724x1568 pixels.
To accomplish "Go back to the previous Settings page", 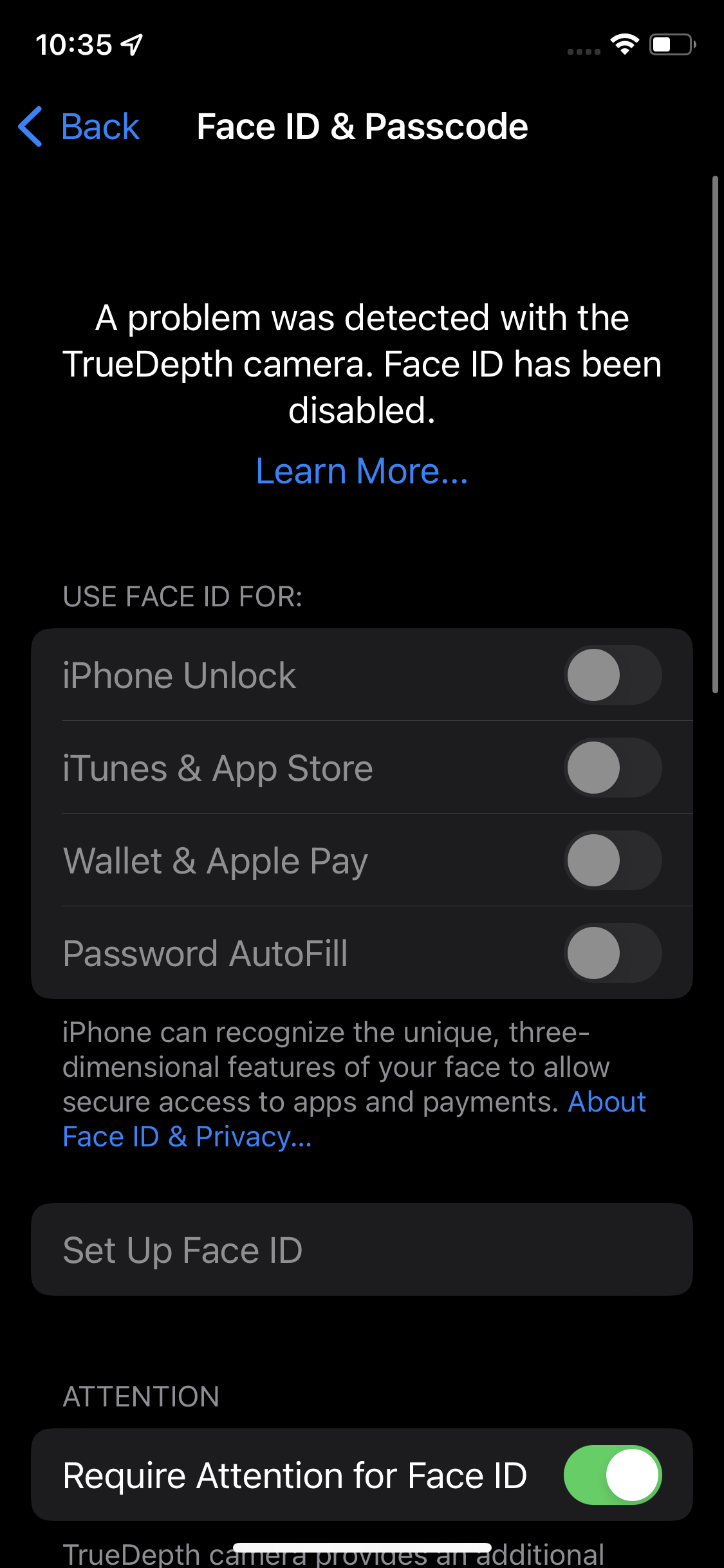I will click(80, 126).
